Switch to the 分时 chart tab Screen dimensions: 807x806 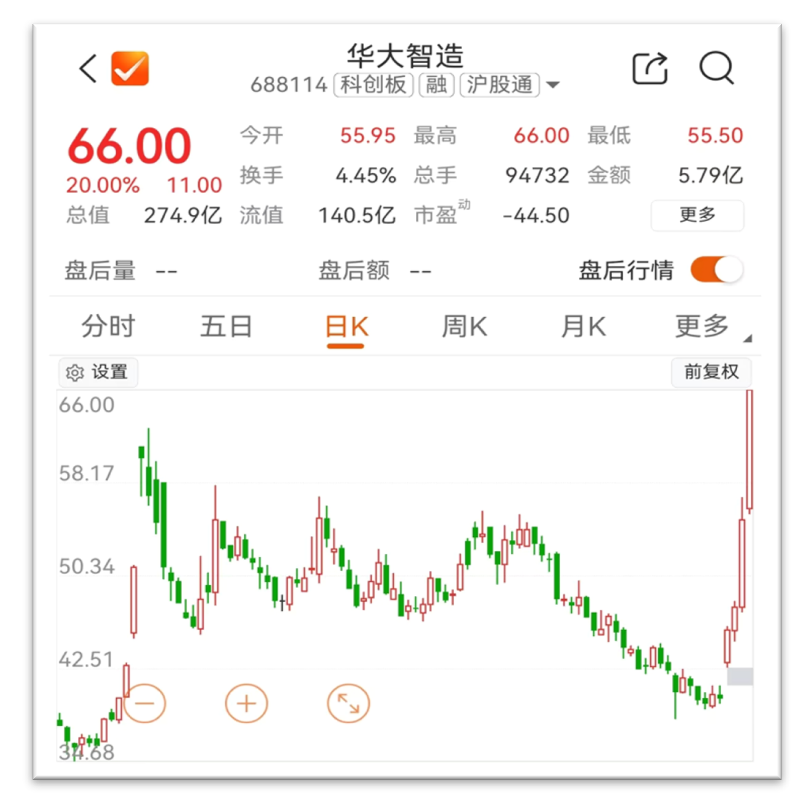point(108,327)
